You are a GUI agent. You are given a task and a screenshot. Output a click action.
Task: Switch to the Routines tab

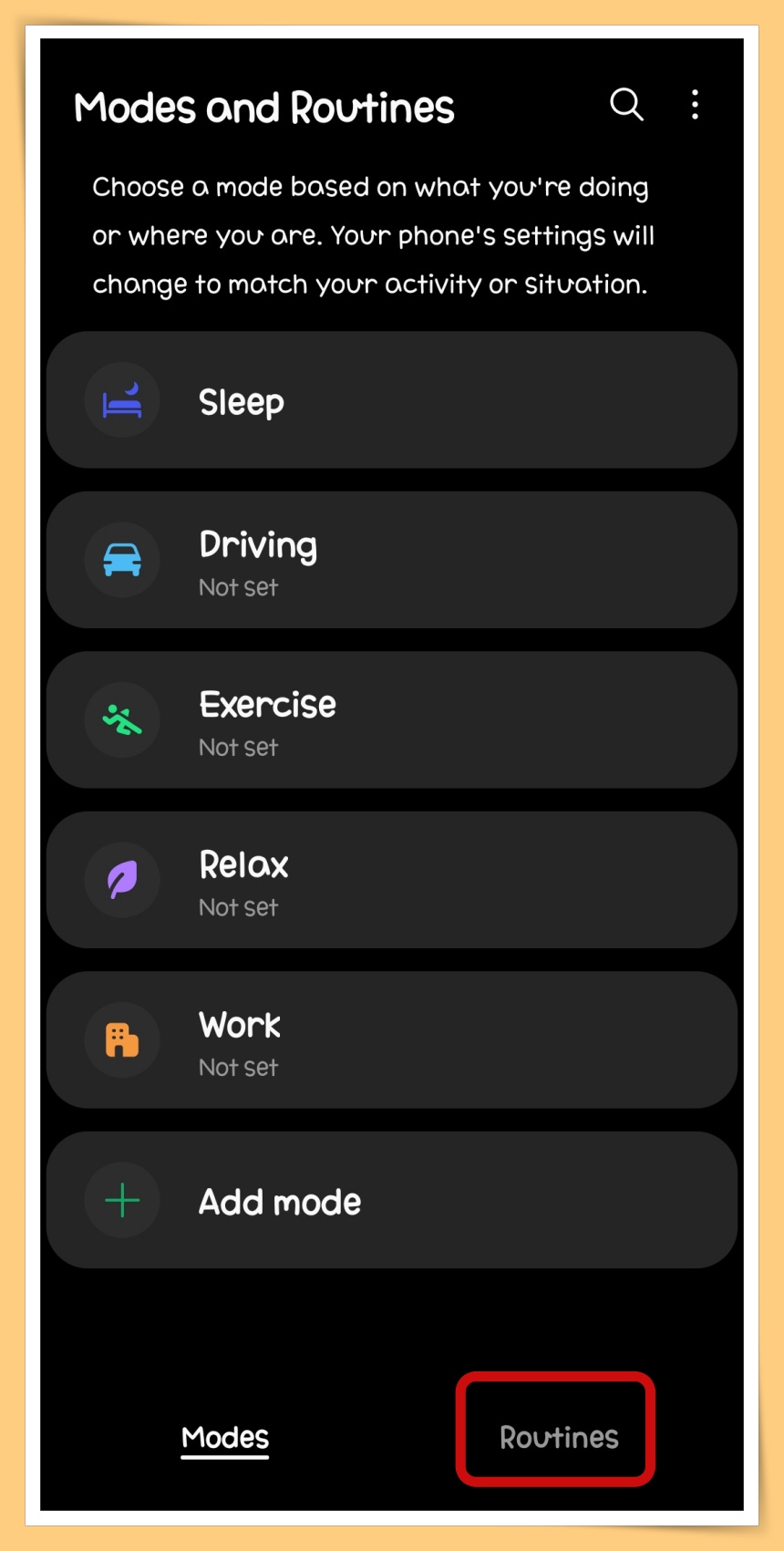[558, 1437]
